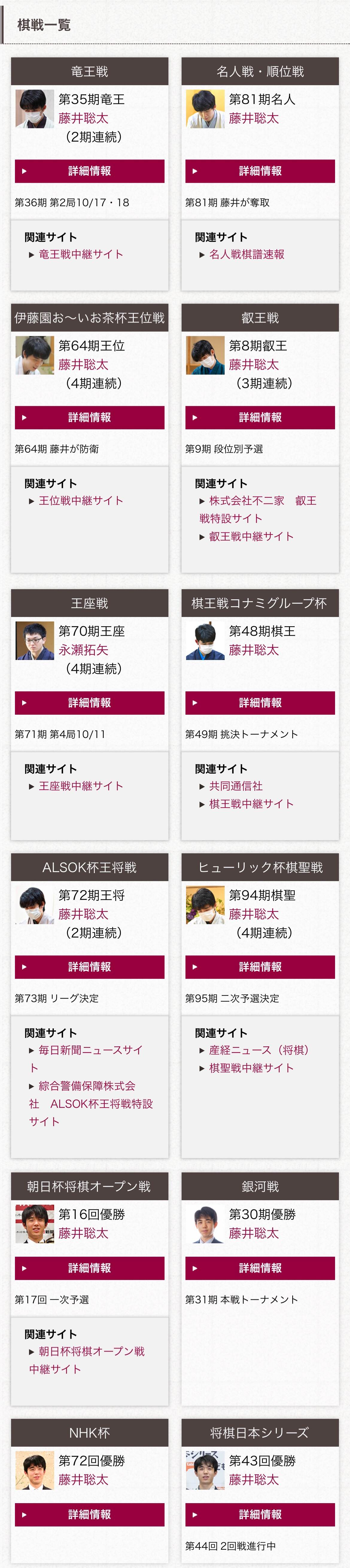Visit the 毎日新聞ニュースサイト link
Viewport: 350px width, 1568px height.
pos(90,1051)
